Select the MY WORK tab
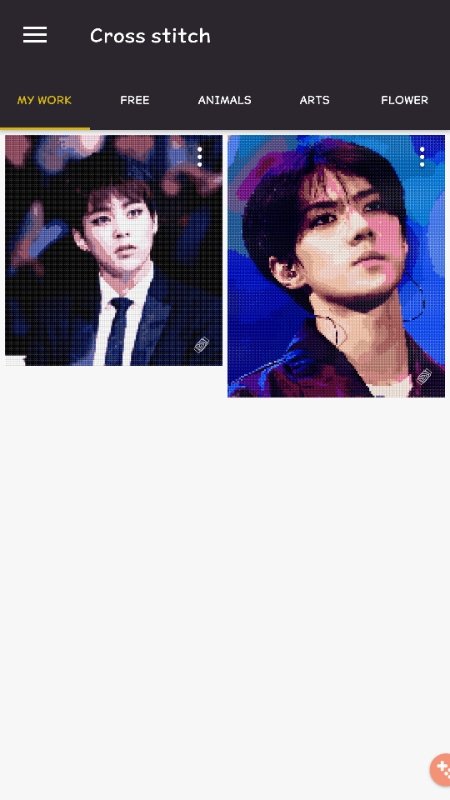Viewport: 450px width, 800px height. 44,100
